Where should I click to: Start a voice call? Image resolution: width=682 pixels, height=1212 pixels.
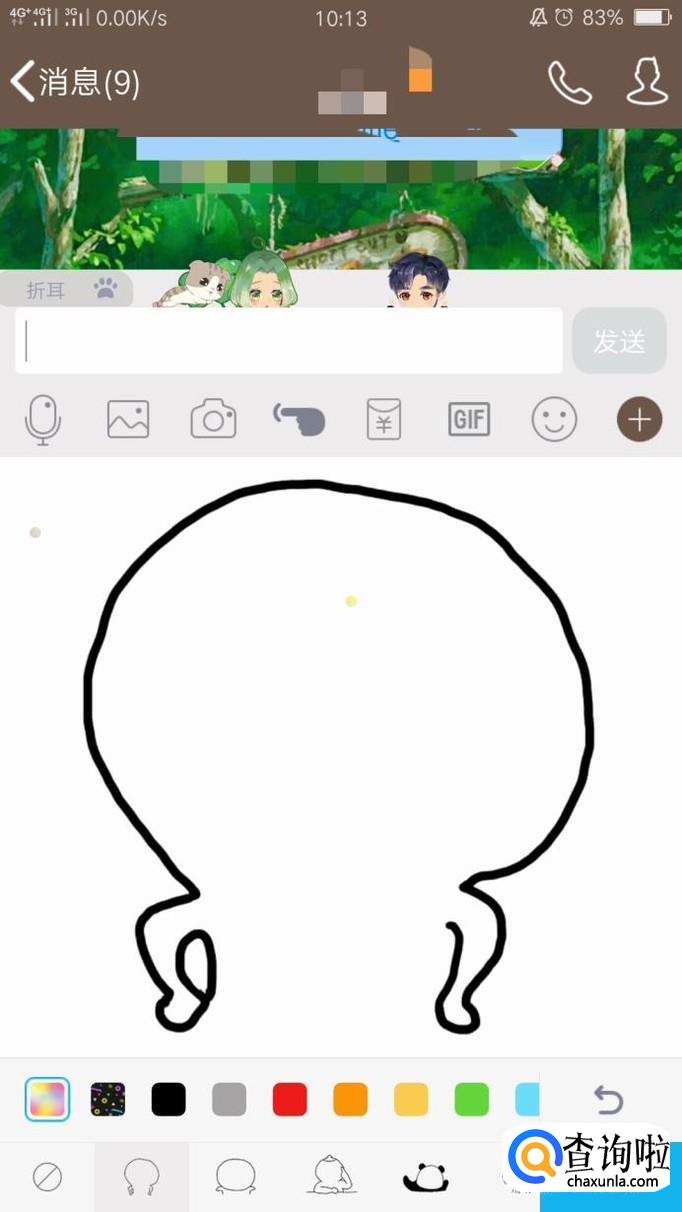point(569,82)
